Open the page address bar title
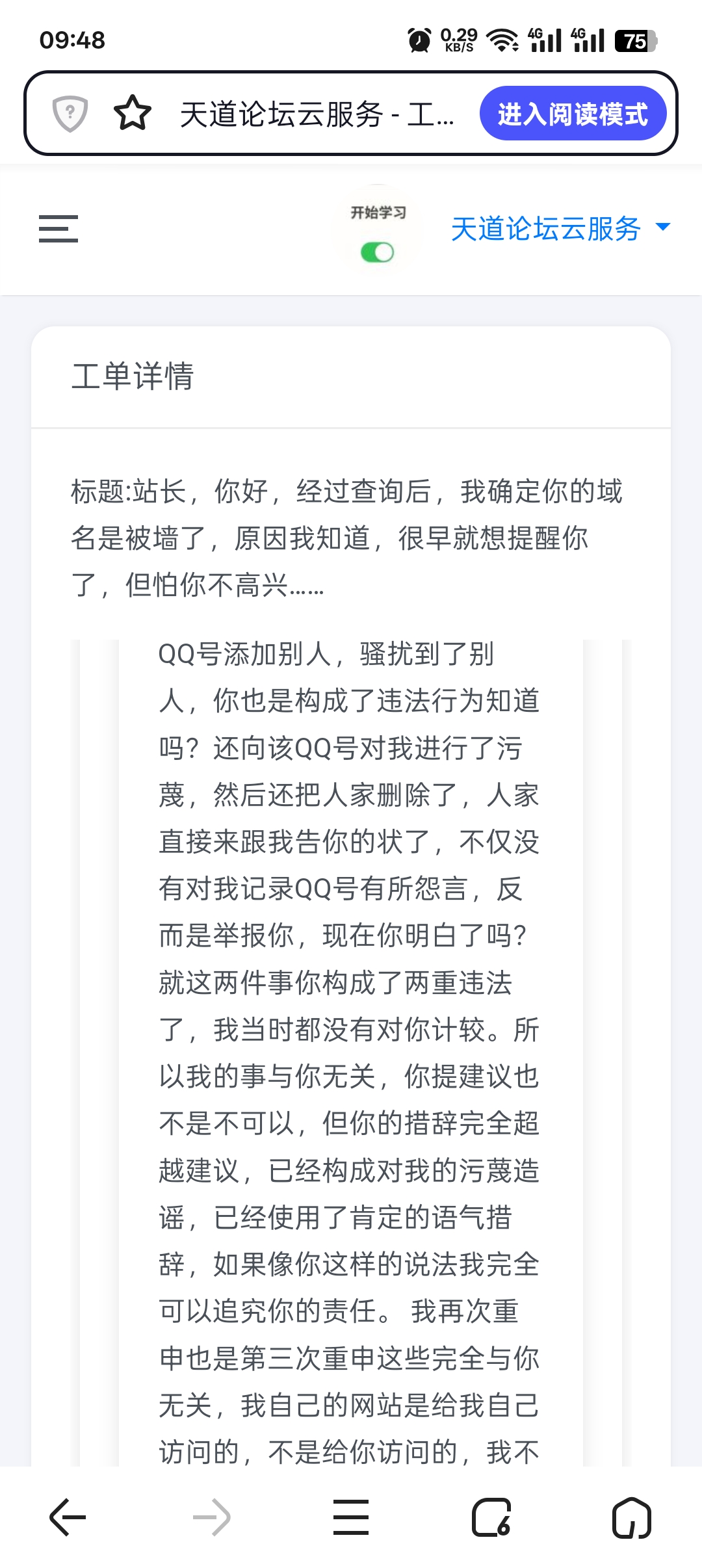This screenshot has width=702, height=1568. coord(317,114)
